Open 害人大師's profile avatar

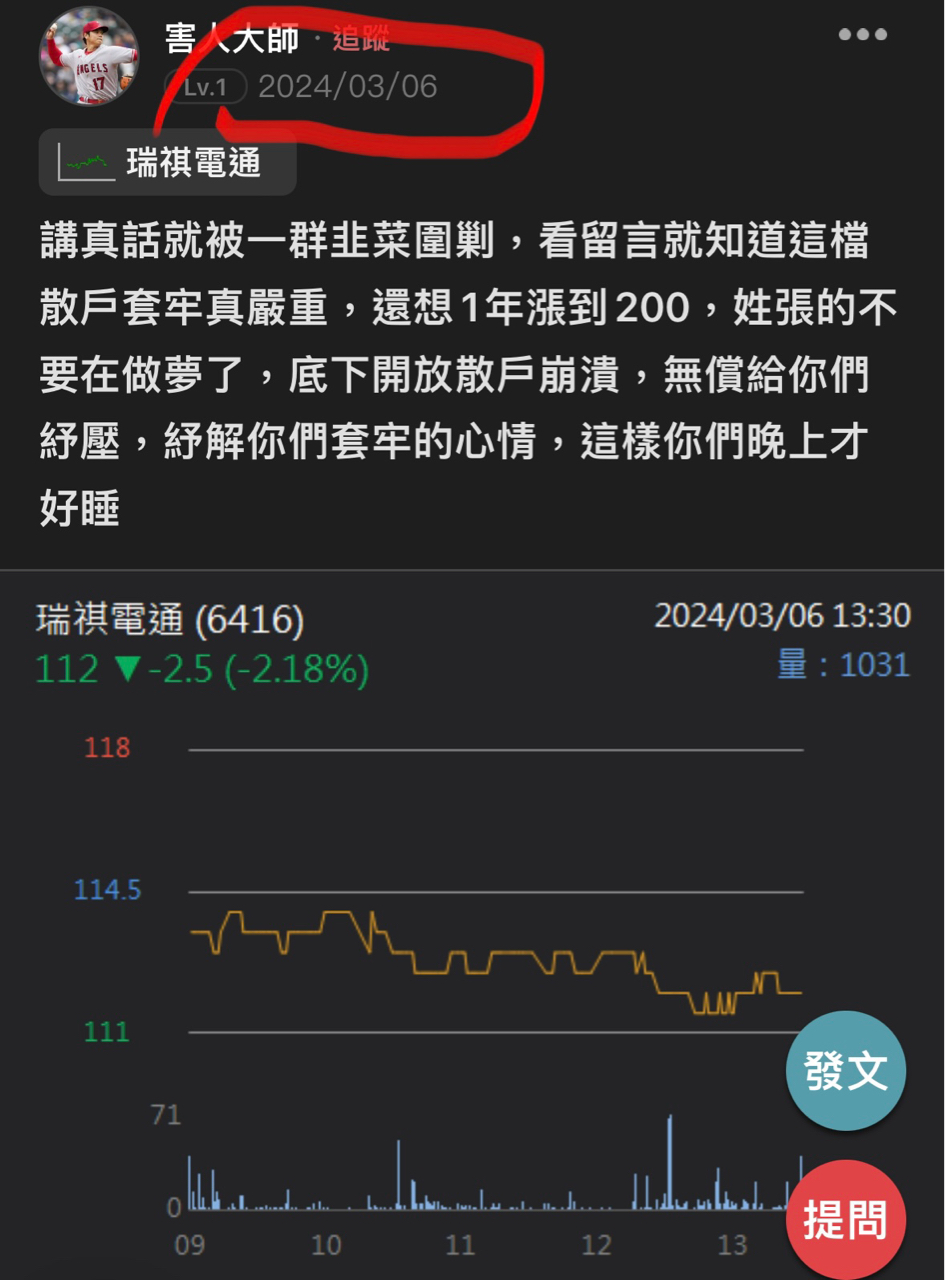tap(89, 56)
